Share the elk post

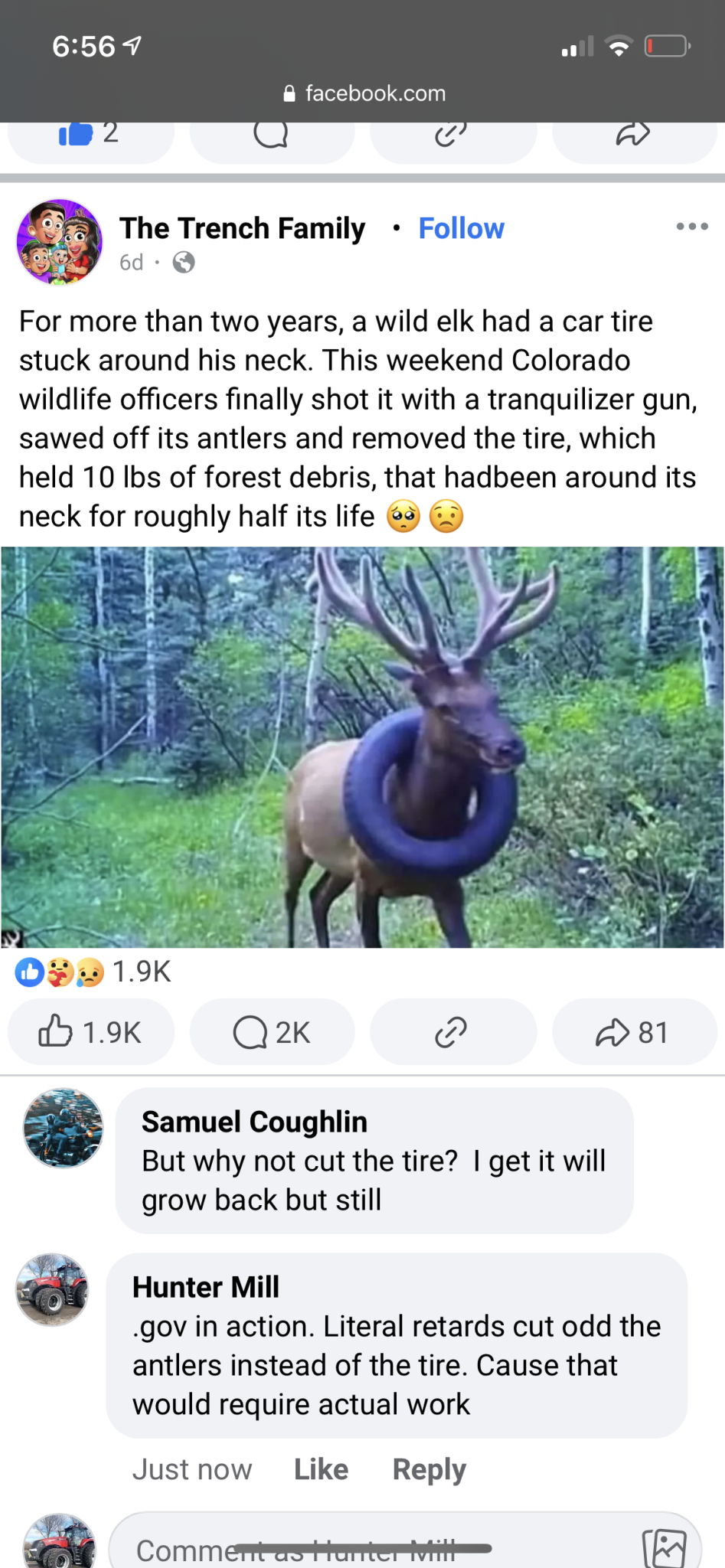point(633,1032)
